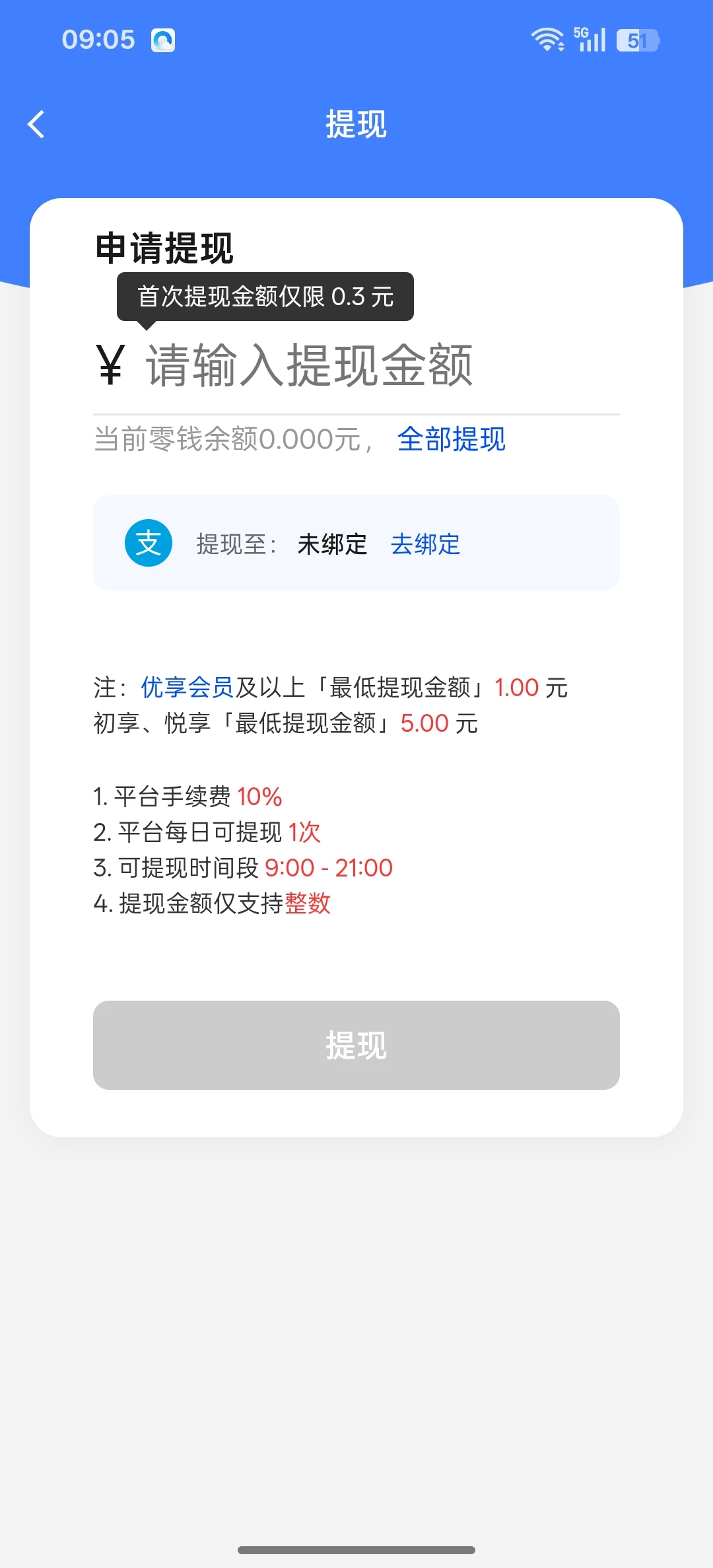Screen dimensions: 713x1568
Task: Tap the 提现至 payment destination card
Action: tap(356, 543)
